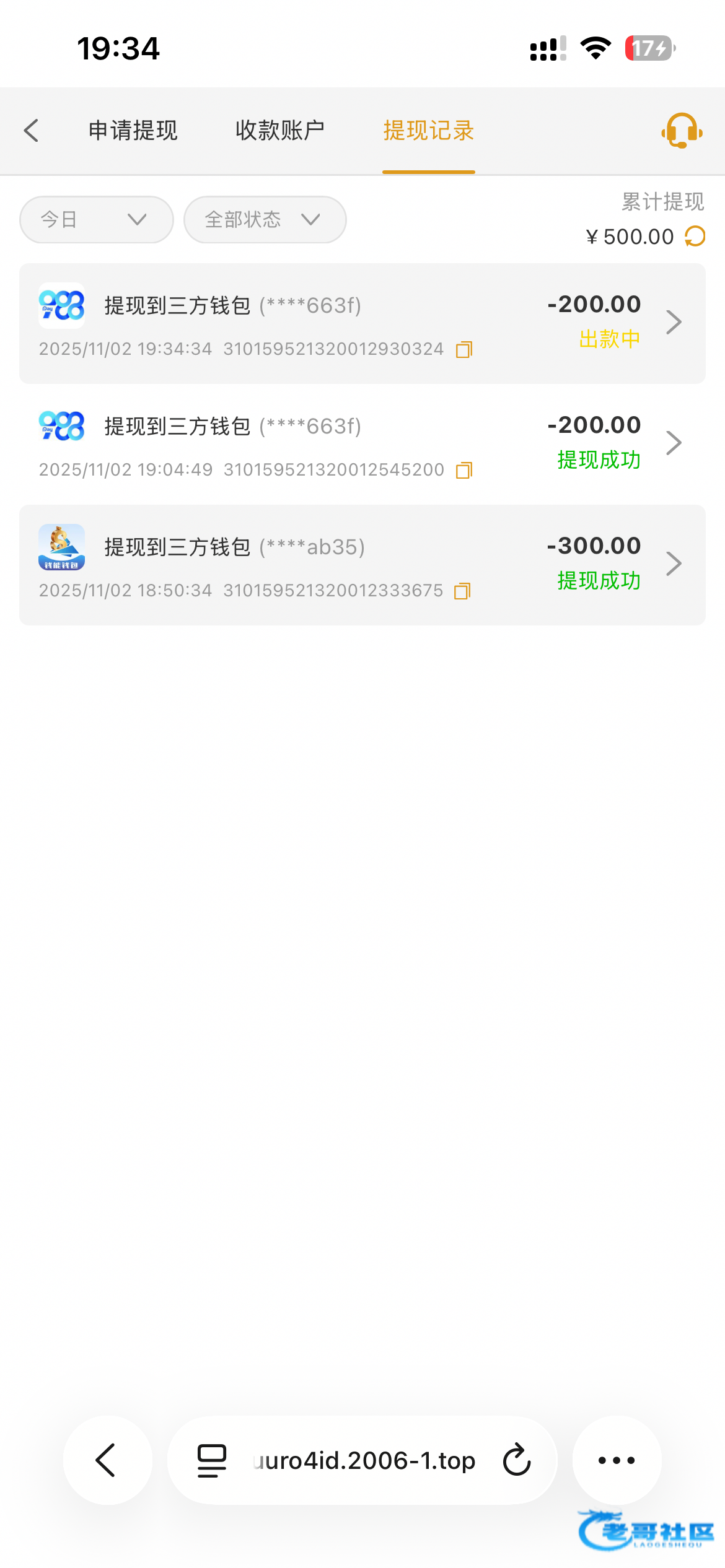Open the browser page settings icon
This screenshot has width=725, height=1568.
click(212, 1460)
